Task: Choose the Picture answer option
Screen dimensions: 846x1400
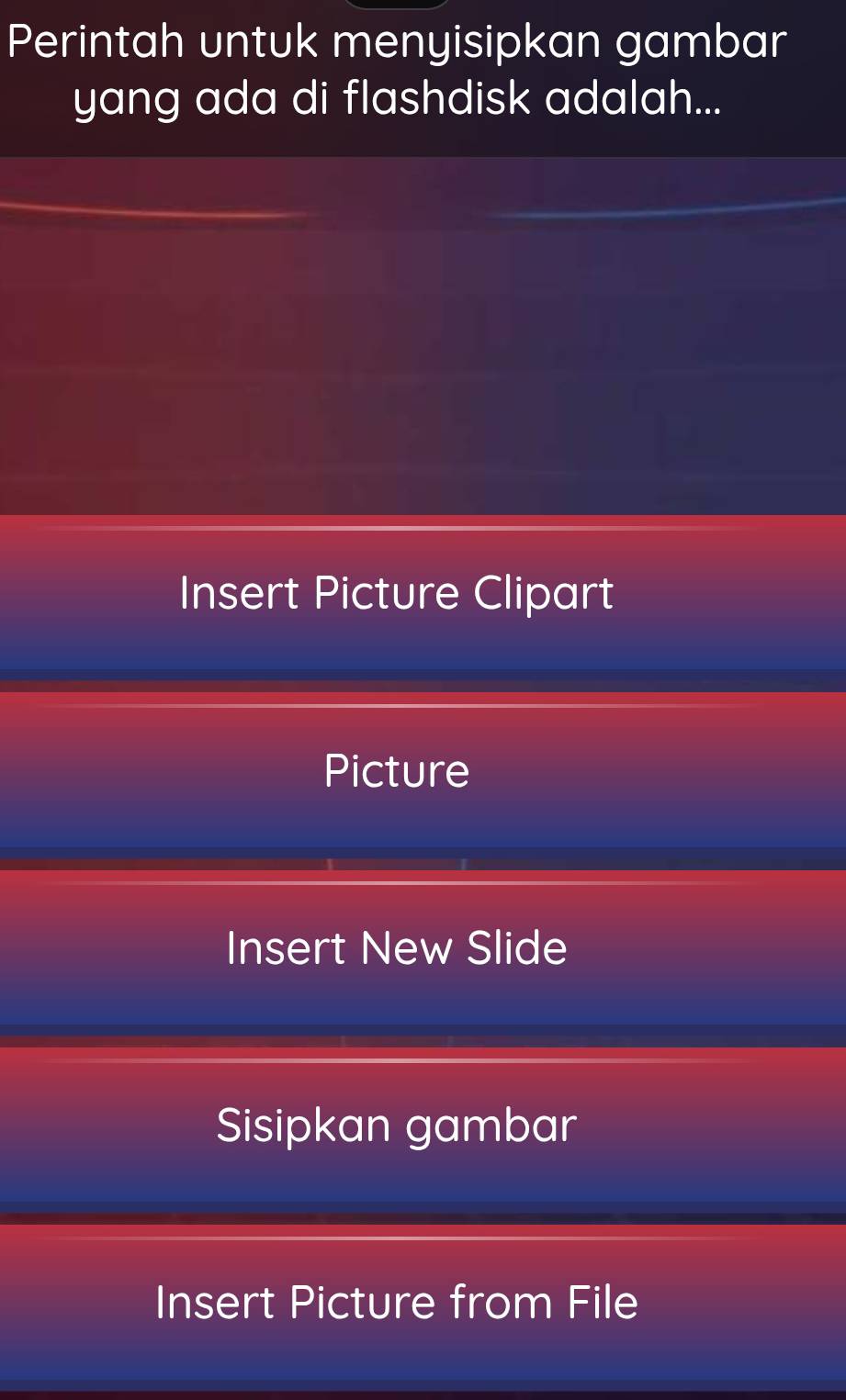Action: pos(397,771)
